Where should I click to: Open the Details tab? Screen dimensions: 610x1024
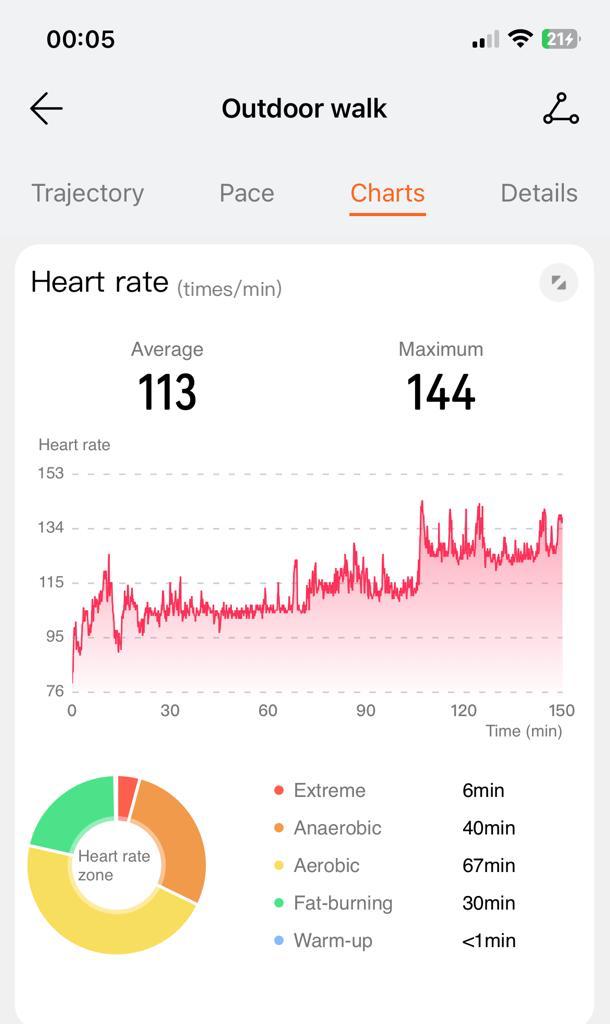coord(538,193)
